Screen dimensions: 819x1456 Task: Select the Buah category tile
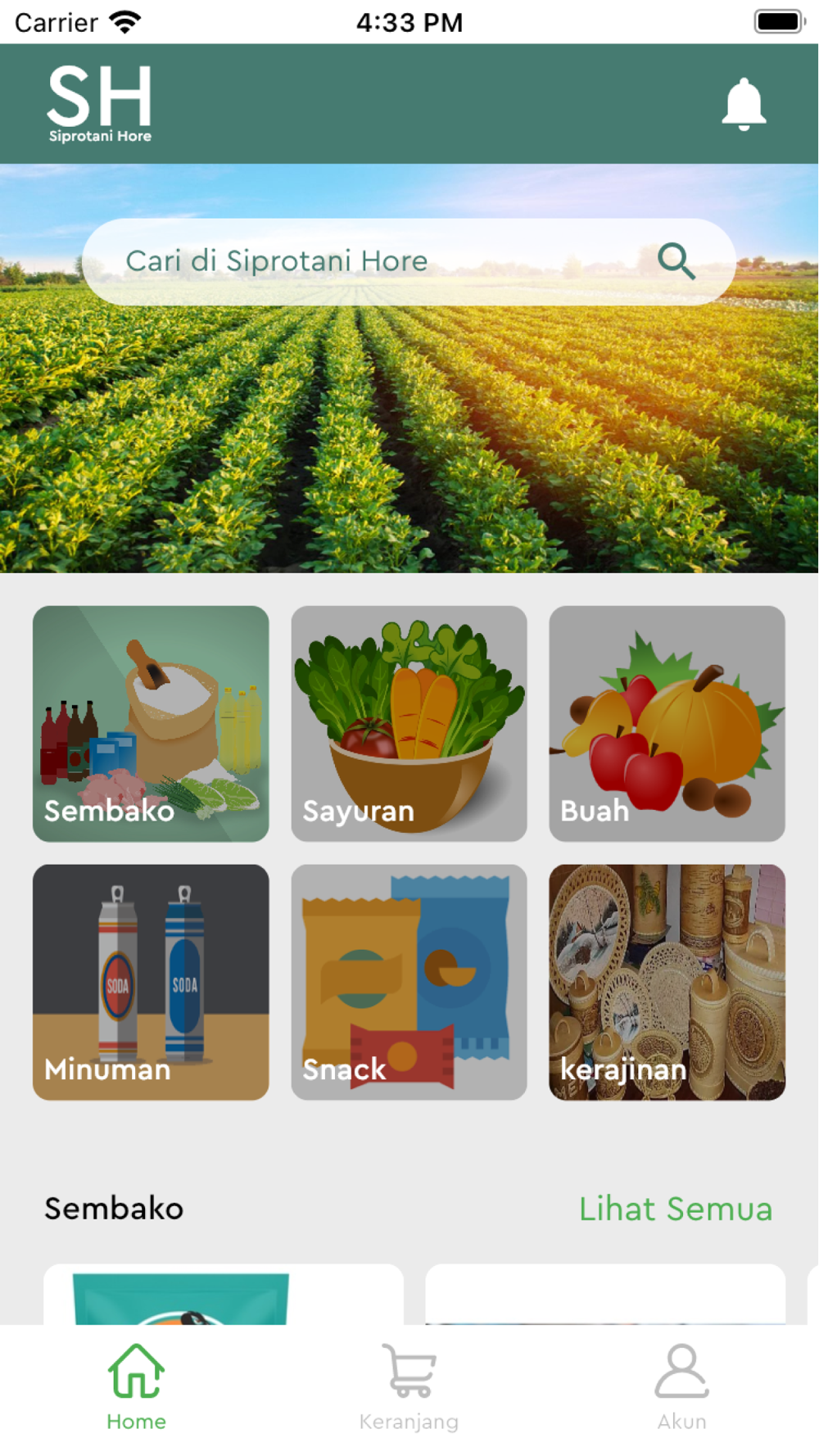pyautogui.click(x=667, y=723)
